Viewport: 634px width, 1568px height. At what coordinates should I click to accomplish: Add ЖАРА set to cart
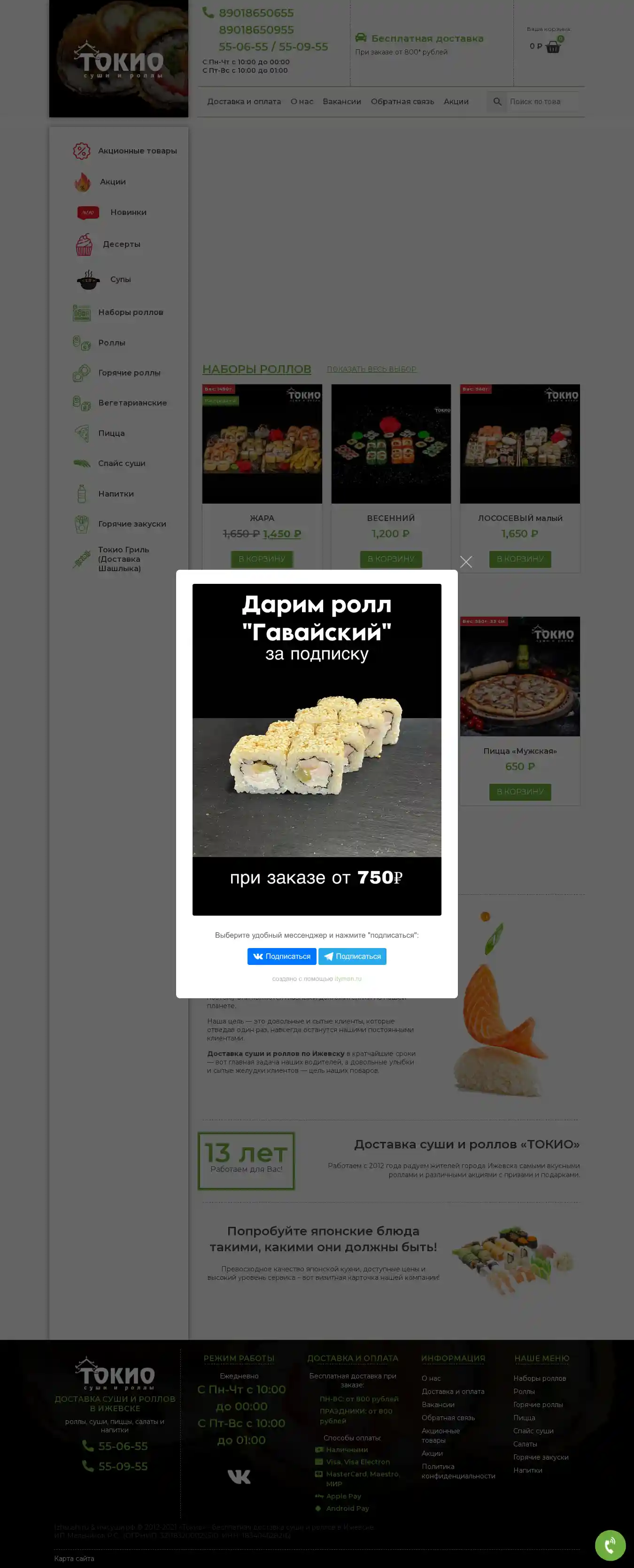point(261,559)
